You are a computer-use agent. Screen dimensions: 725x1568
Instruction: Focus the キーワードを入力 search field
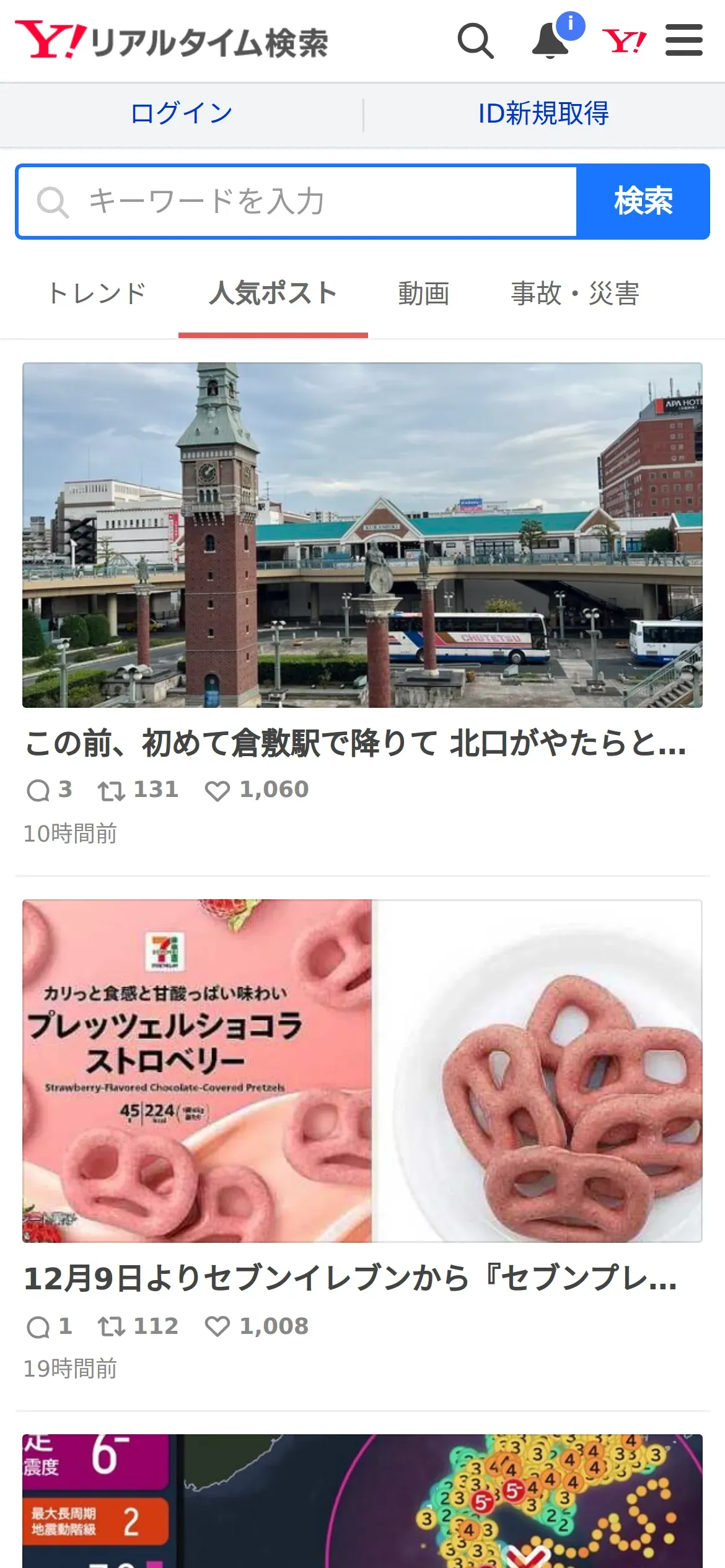point(297,202)
